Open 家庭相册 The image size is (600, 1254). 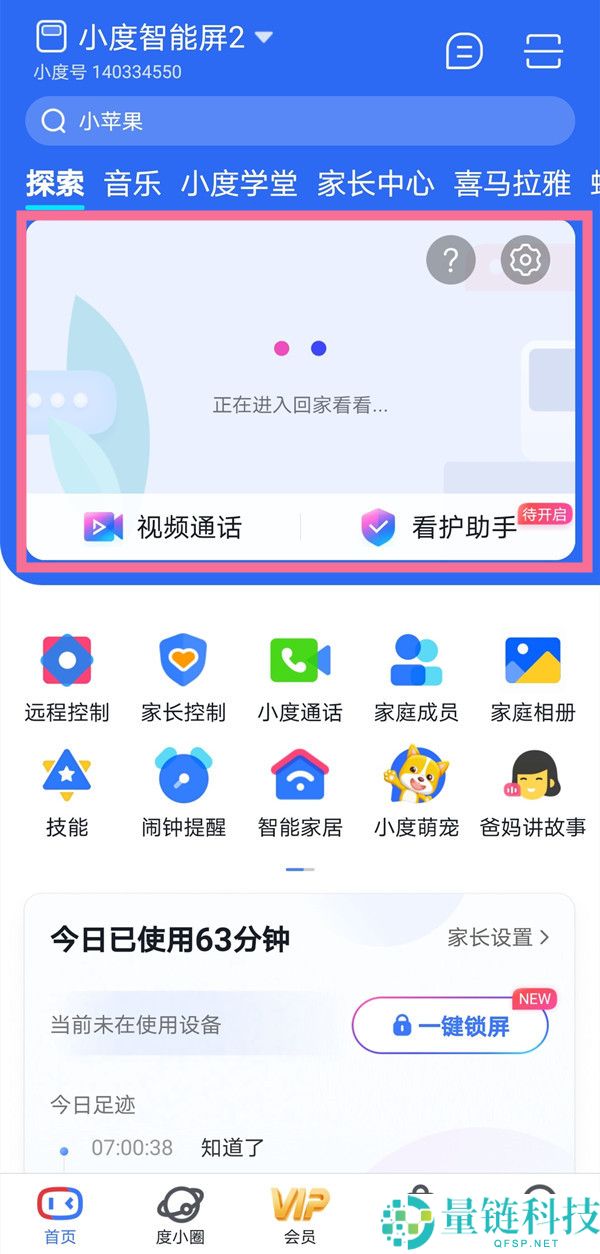[x=532, y=677]
